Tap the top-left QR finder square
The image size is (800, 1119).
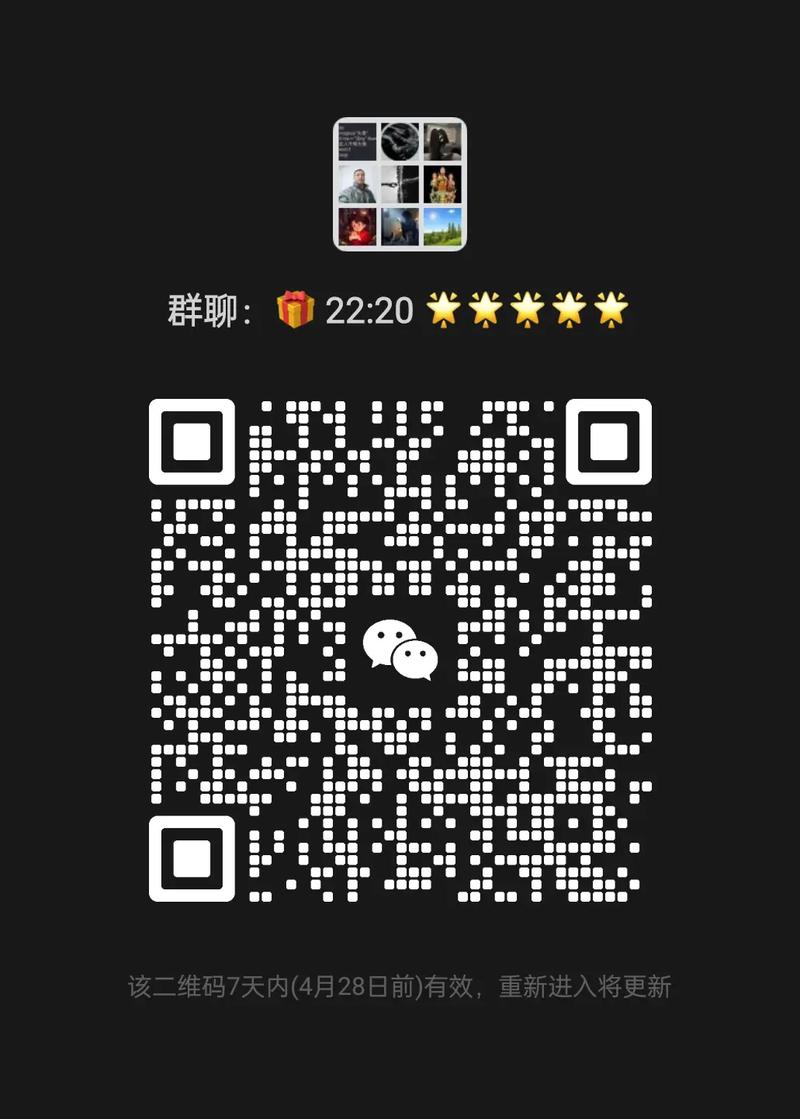[191, 441]
